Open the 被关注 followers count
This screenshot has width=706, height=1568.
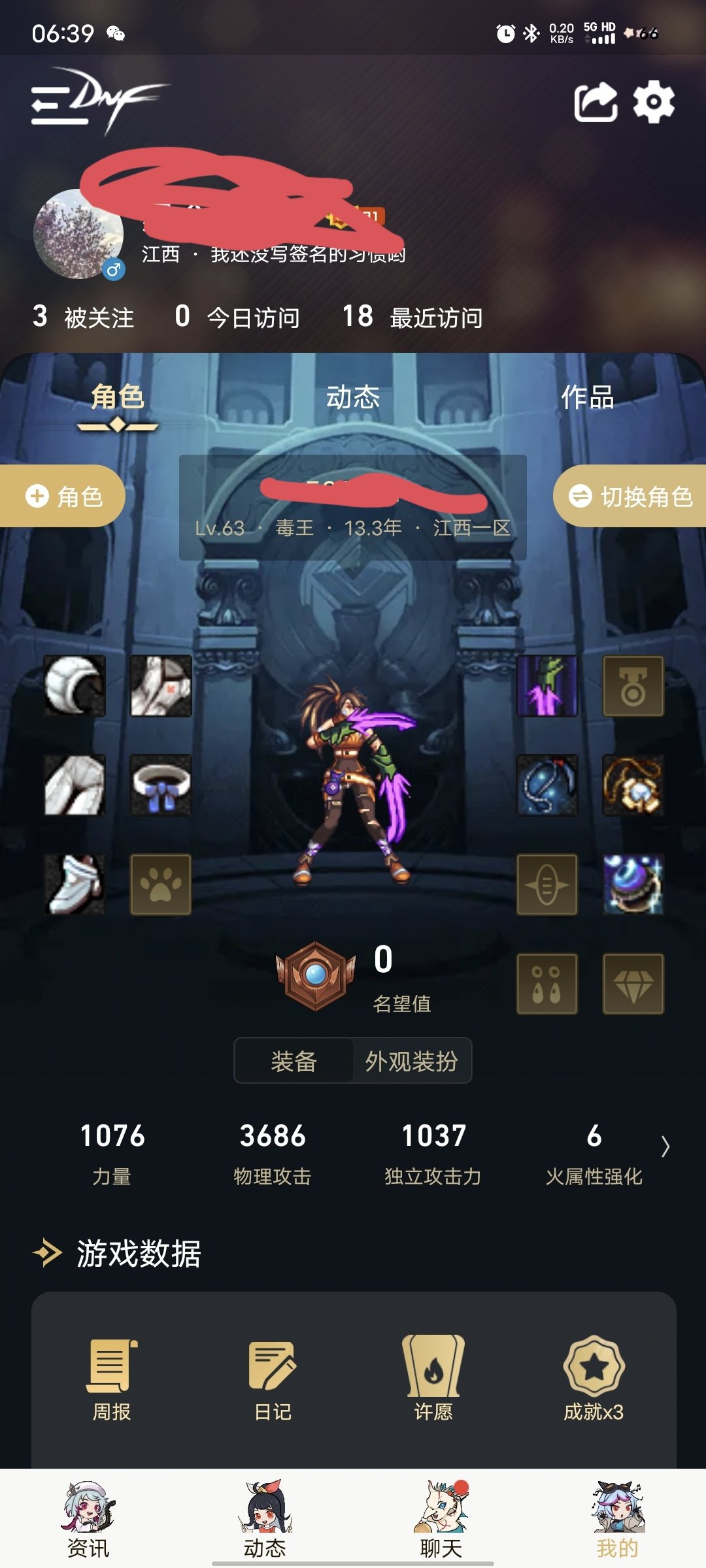coord(84,318)
